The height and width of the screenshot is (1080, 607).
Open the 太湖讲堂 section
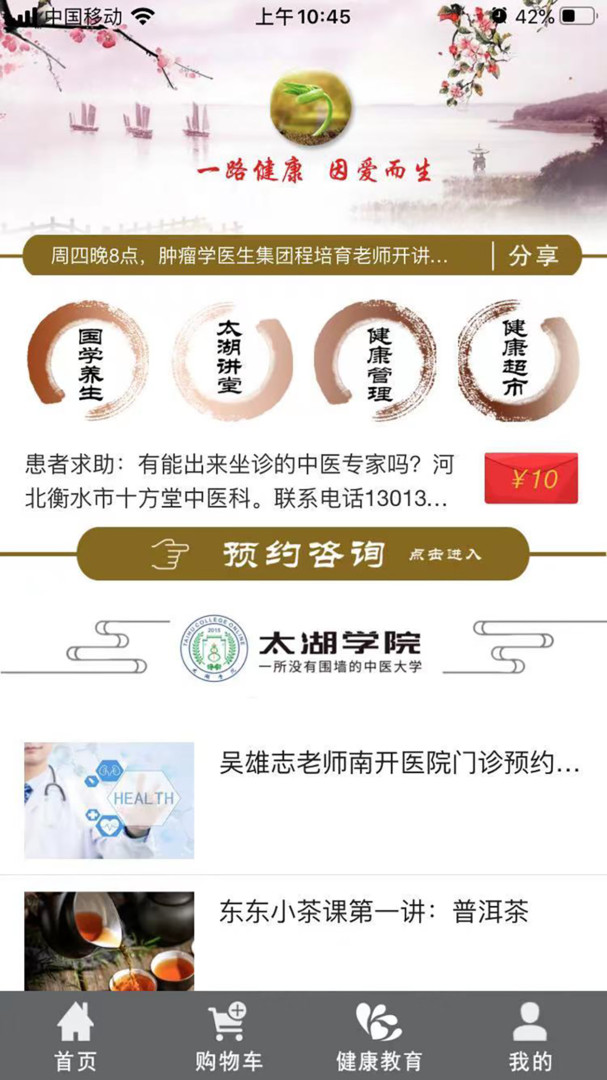tap(231, 361)
